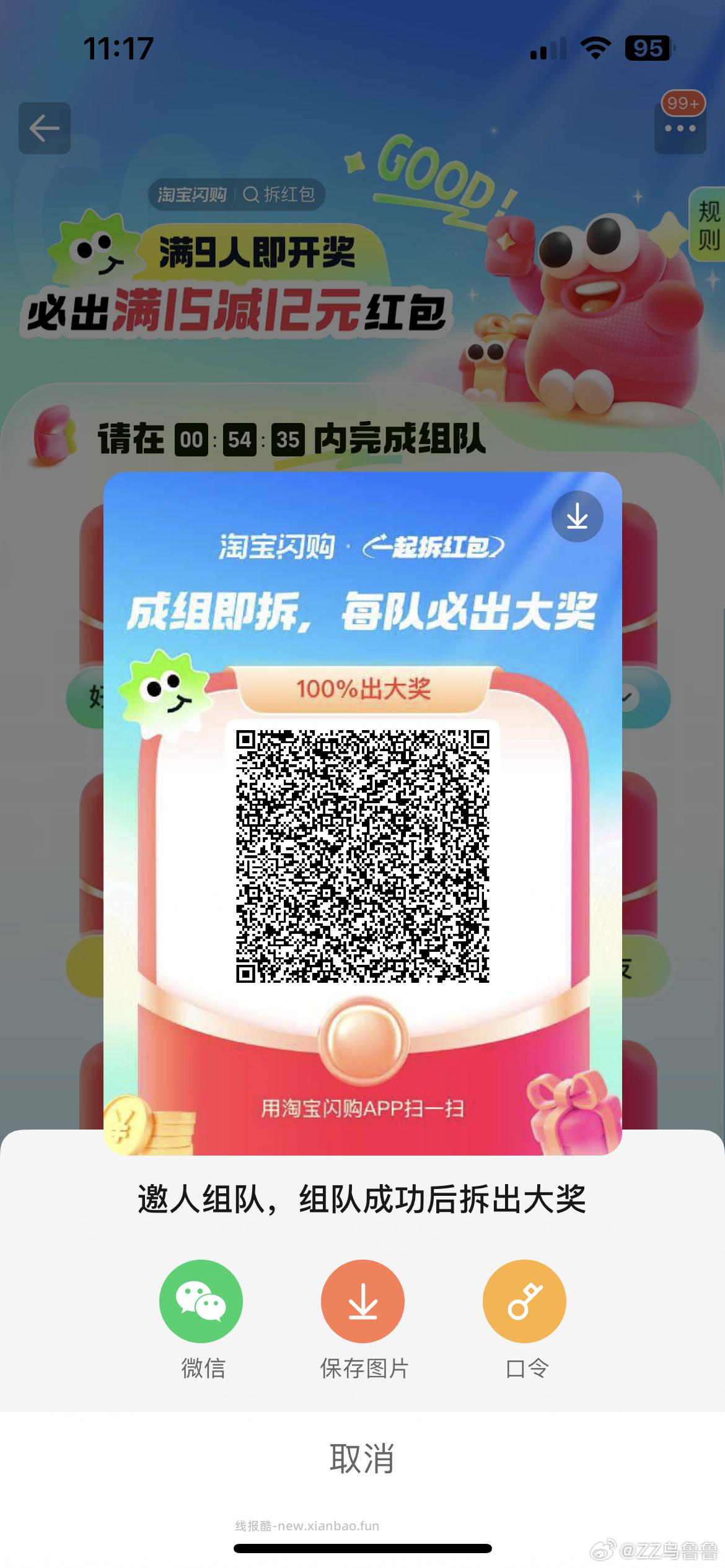This screenshot has width=725, height=1568.
Task: Dismiss the share sheet with 取消
Action: pyautogui.click(x=362, y=1459)
